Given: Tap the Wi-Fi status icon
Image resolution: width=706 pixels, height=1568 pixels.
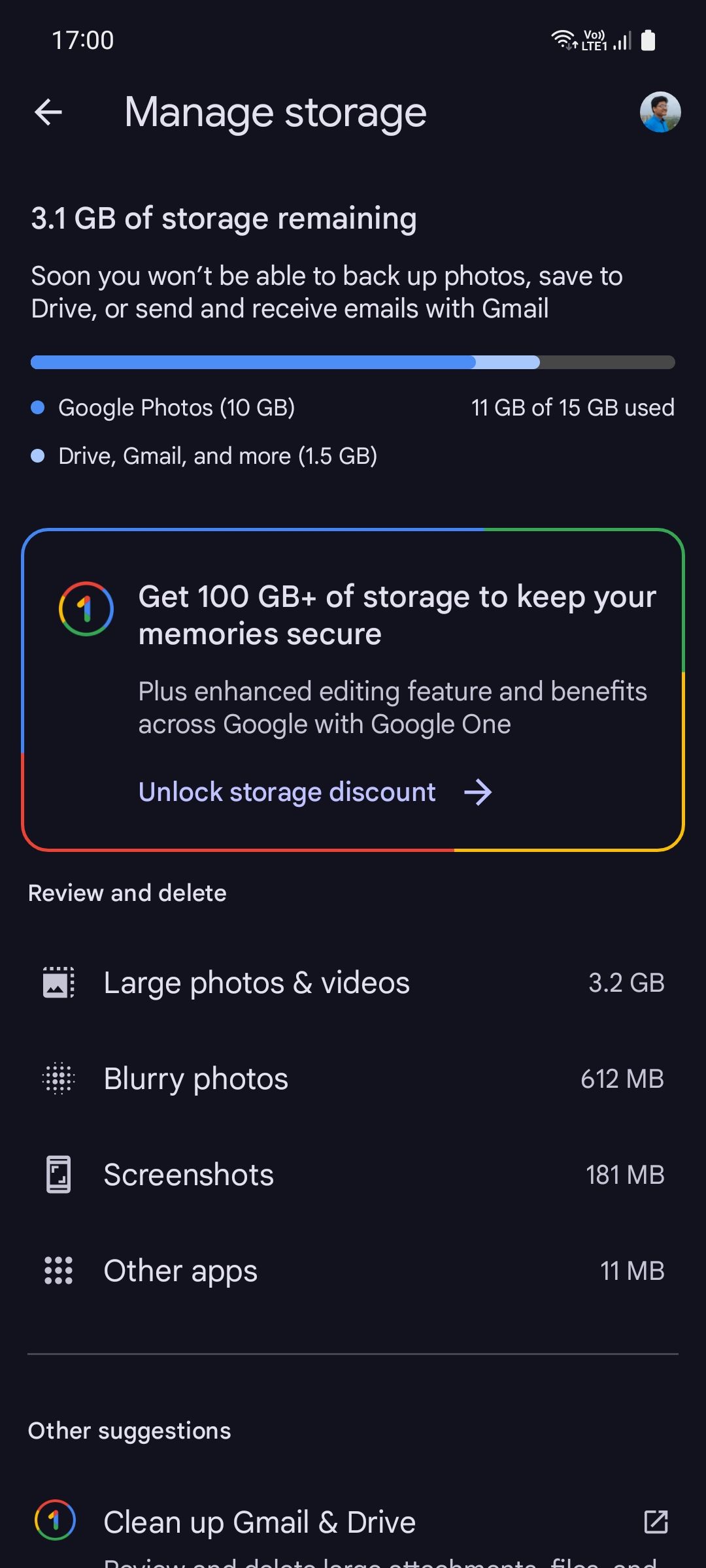Looking at the screenshot, I should coord(563,39).
